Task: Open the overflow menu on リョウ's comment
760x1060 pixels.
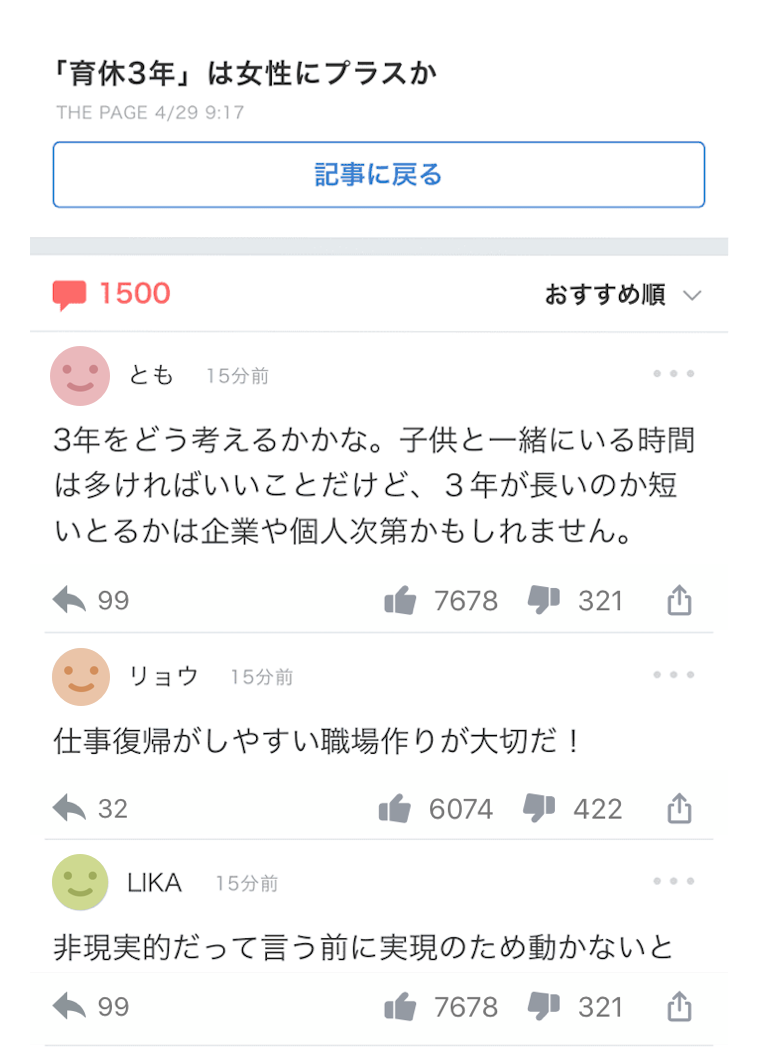Action: pos(673,675)
